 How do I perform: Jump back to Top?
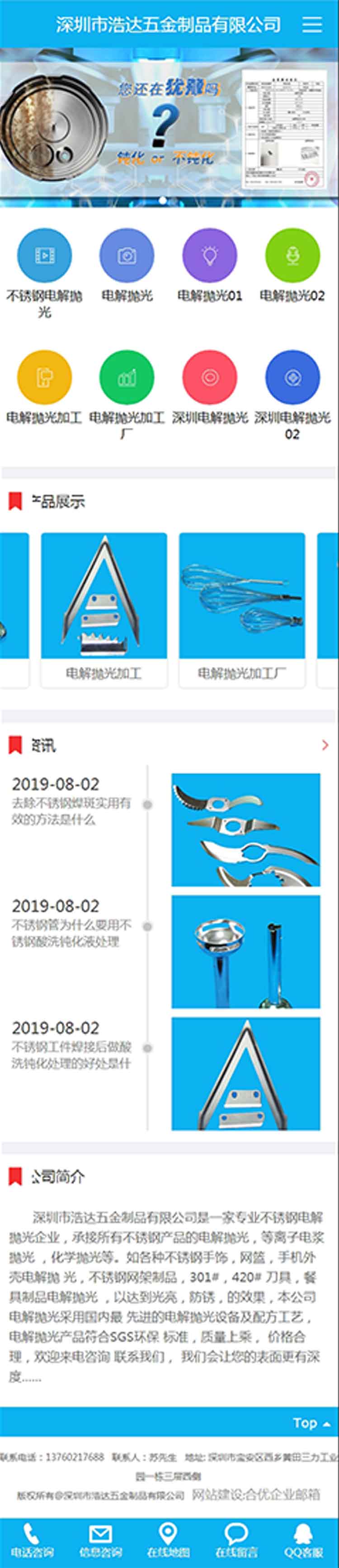(311, 1423)
